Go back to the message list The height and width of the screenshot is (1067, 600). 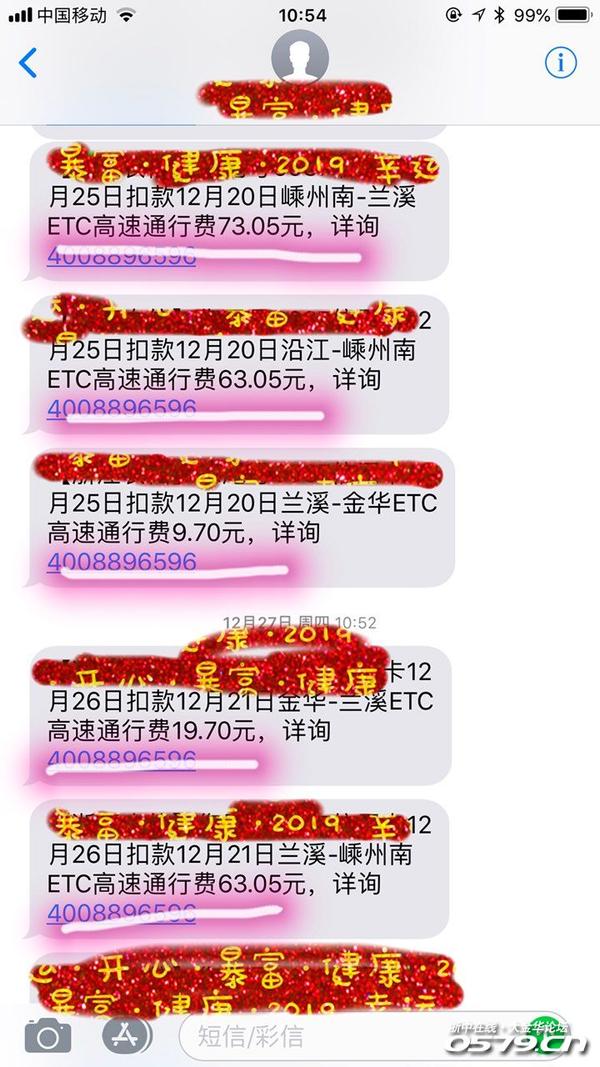pos(28,63)
